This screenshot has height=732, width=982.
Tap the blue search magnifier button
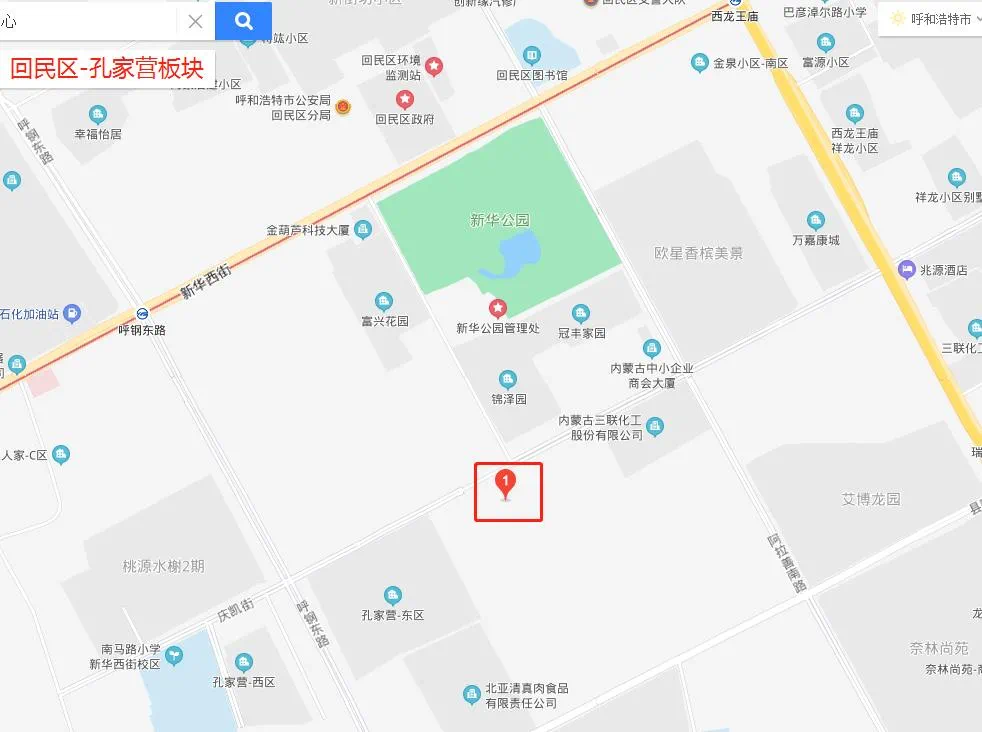(243, 21)
